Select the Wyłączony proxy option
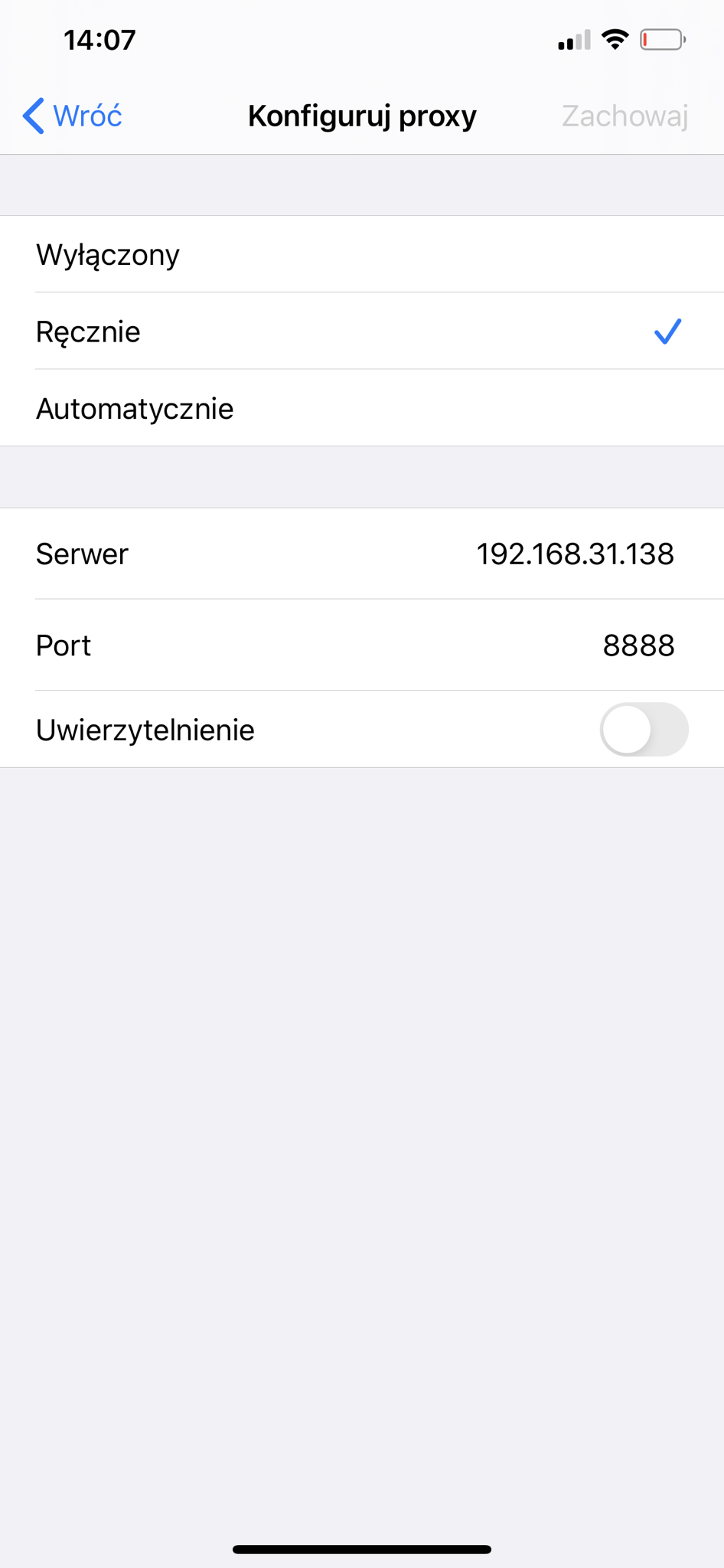Viewport: 724px width, 1568px height. 361,254
